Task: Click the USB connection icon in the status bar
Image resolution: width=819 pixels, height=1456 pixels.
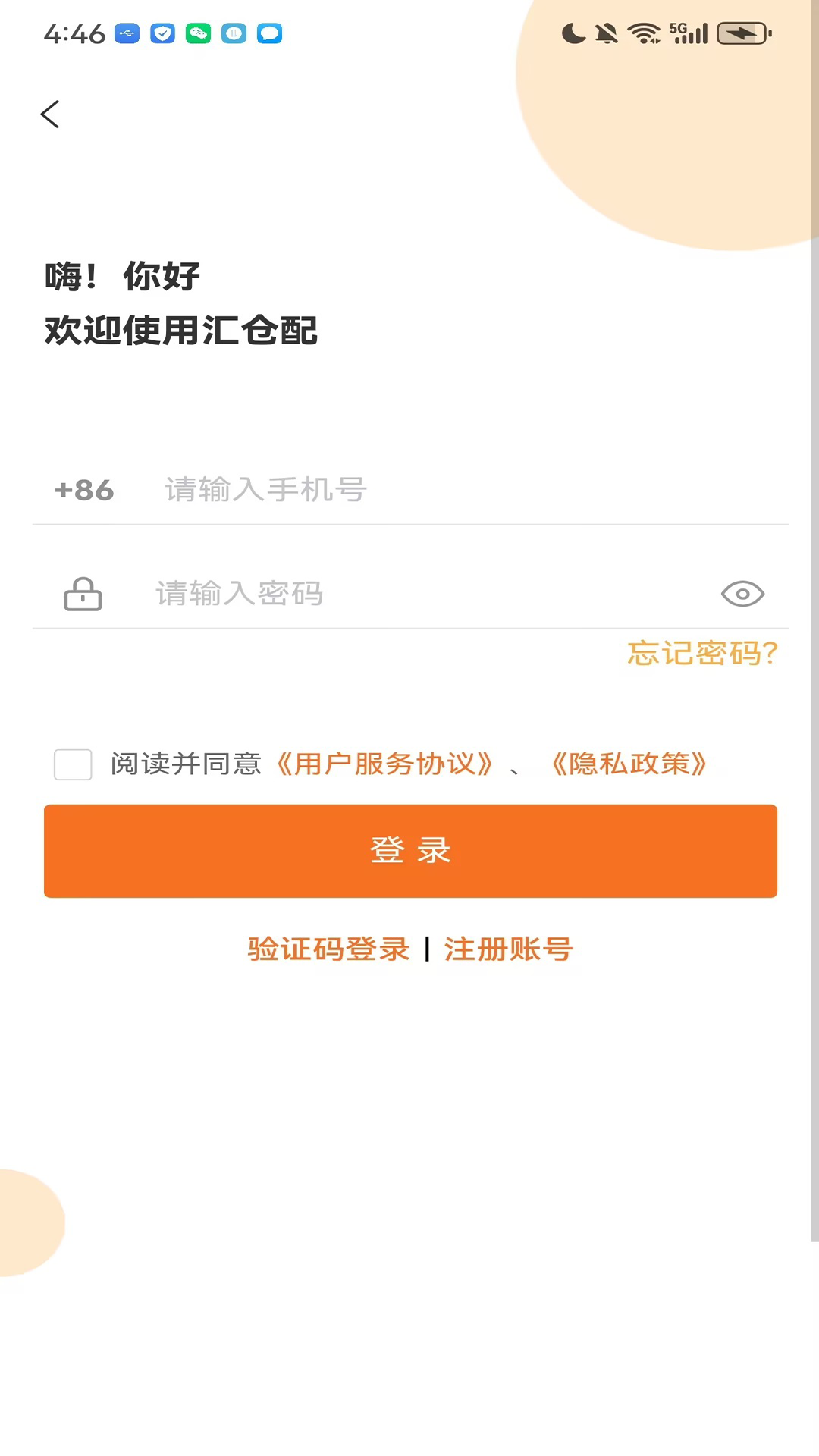Action: [x=127, y=33]
